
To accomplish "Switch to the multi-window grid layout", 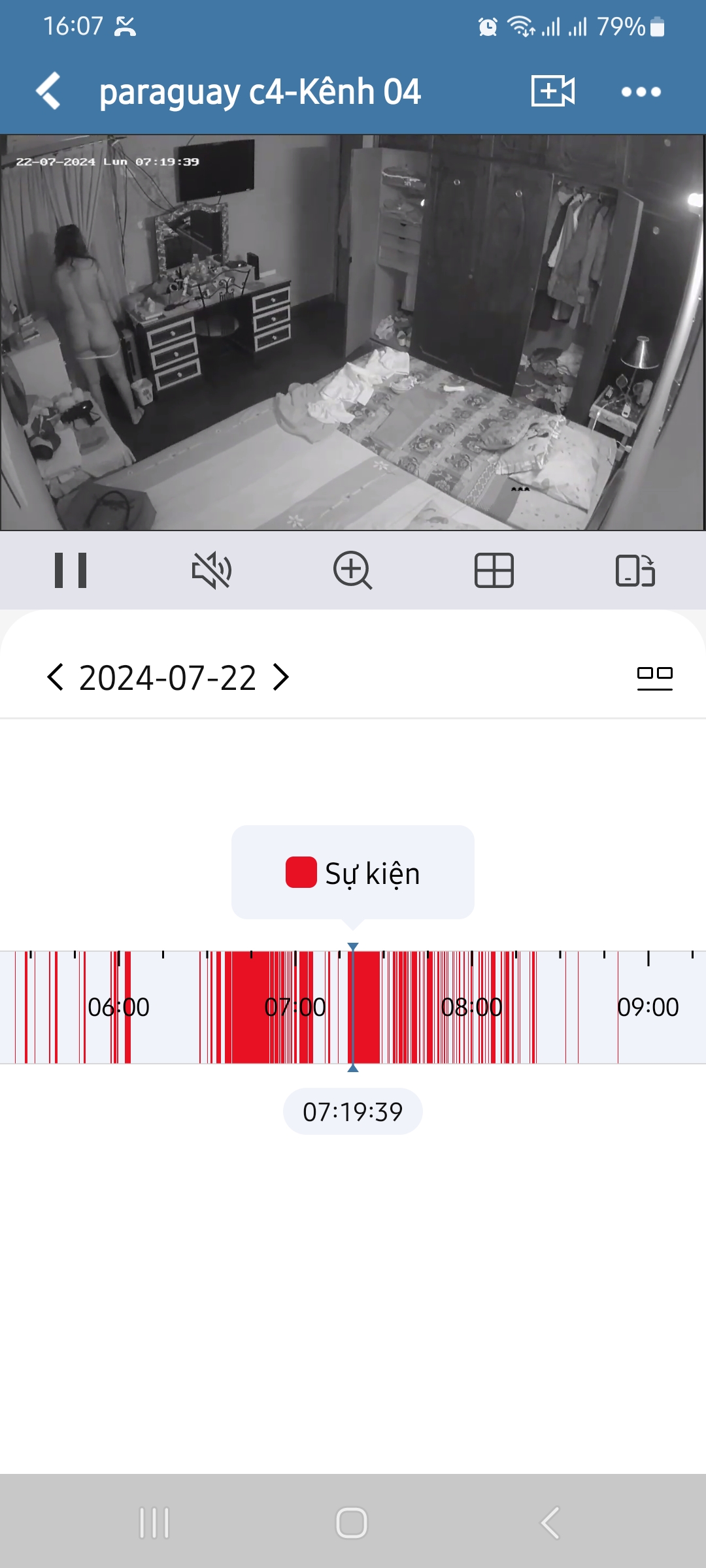I will (494, 570).
